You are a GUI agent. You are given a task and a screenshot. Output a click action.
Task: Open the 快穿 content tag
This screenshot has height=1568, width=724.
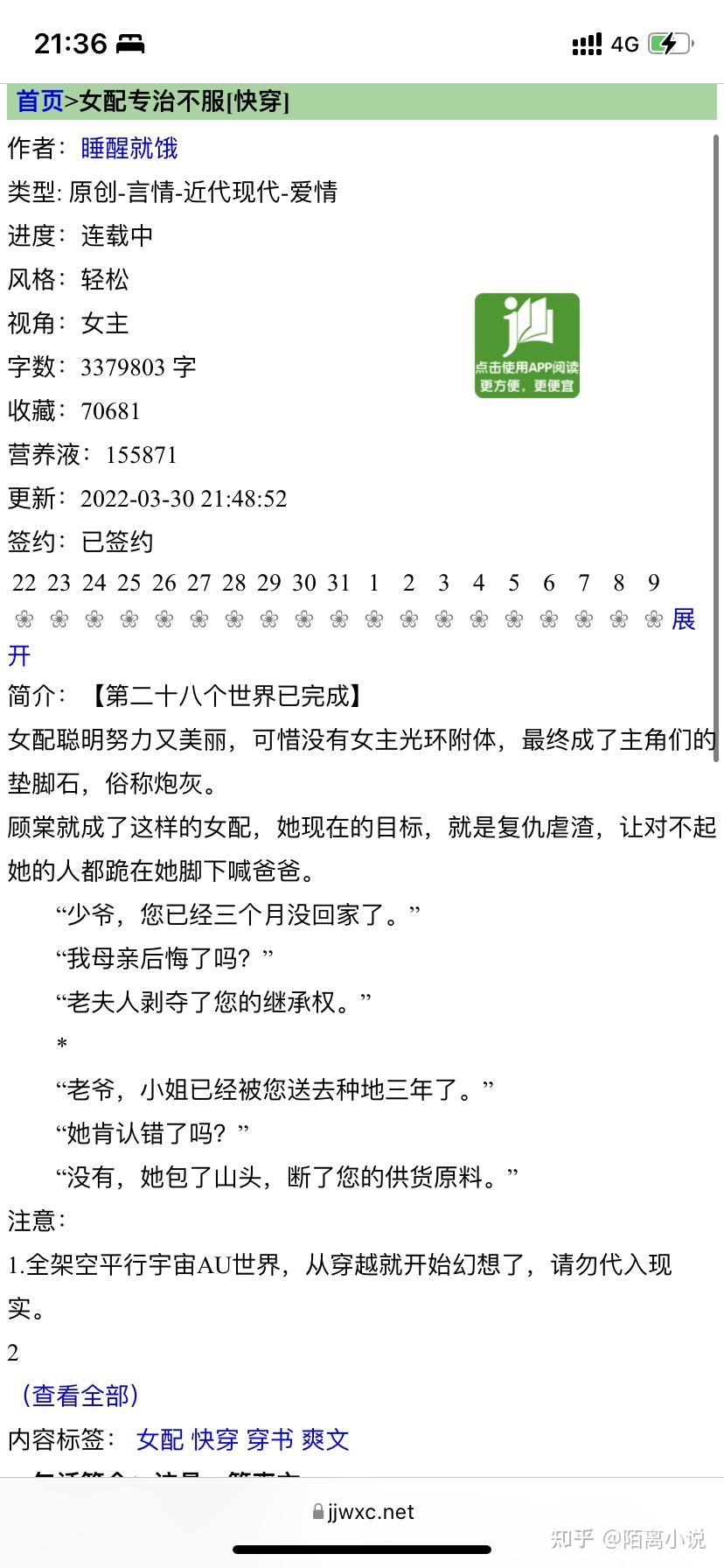click(x=214, y=1439)
